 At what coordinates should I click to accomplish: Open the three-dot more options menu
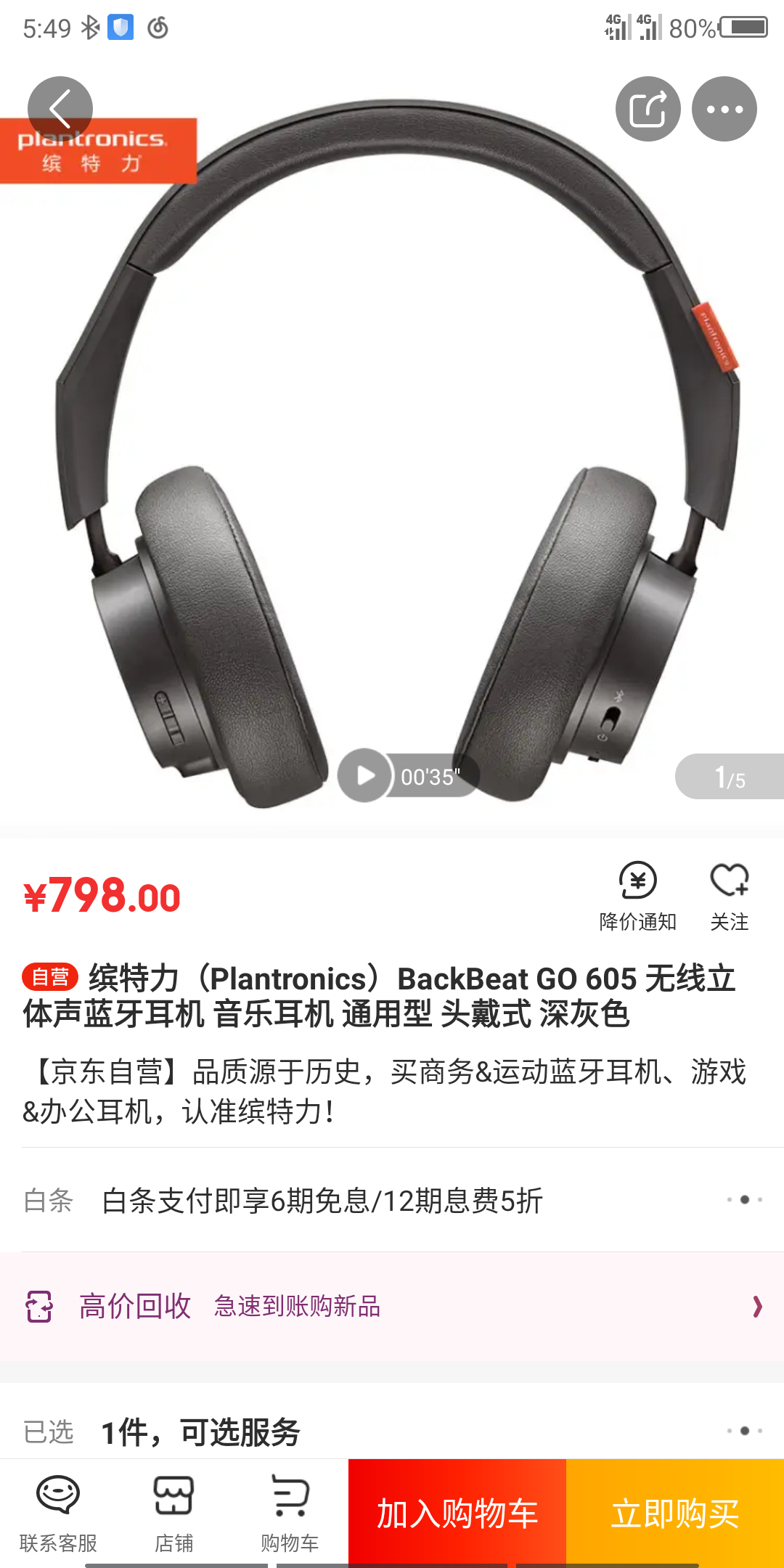pos(724,109)
